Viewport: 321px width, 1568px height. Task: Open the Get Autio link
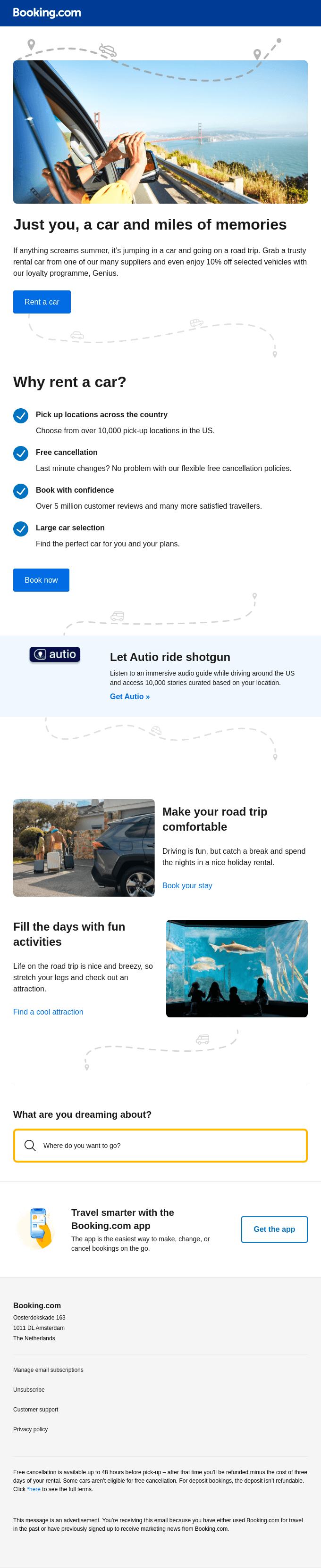(129, 696)
